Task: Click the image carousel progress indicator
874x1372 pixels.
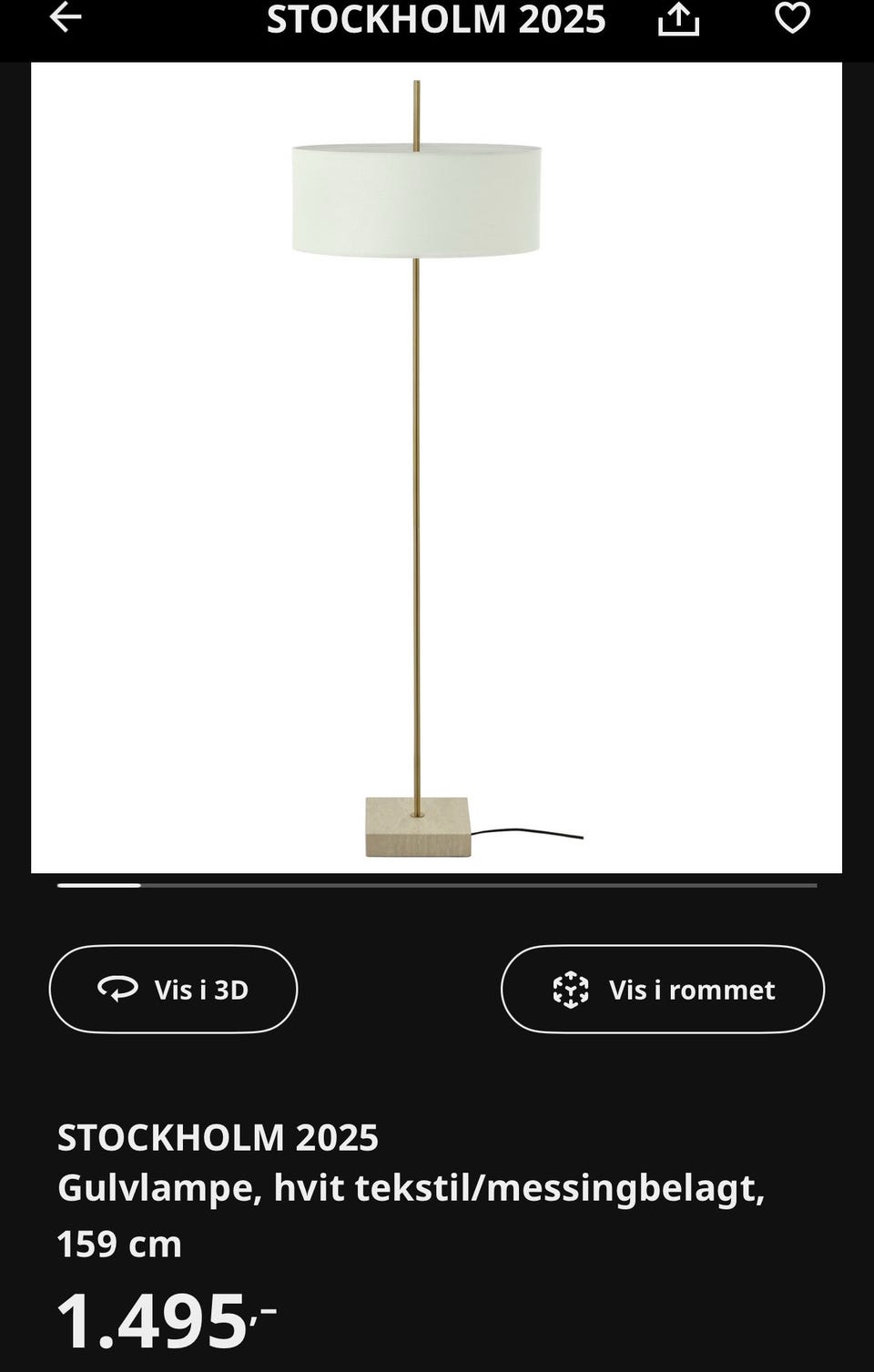Action: click(x=437, y=884)
